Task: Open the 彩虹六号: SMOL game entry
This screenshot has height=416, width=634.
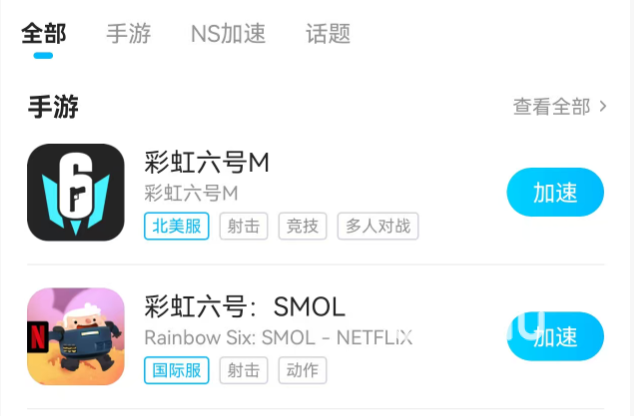Action: (x=244, y=306)
